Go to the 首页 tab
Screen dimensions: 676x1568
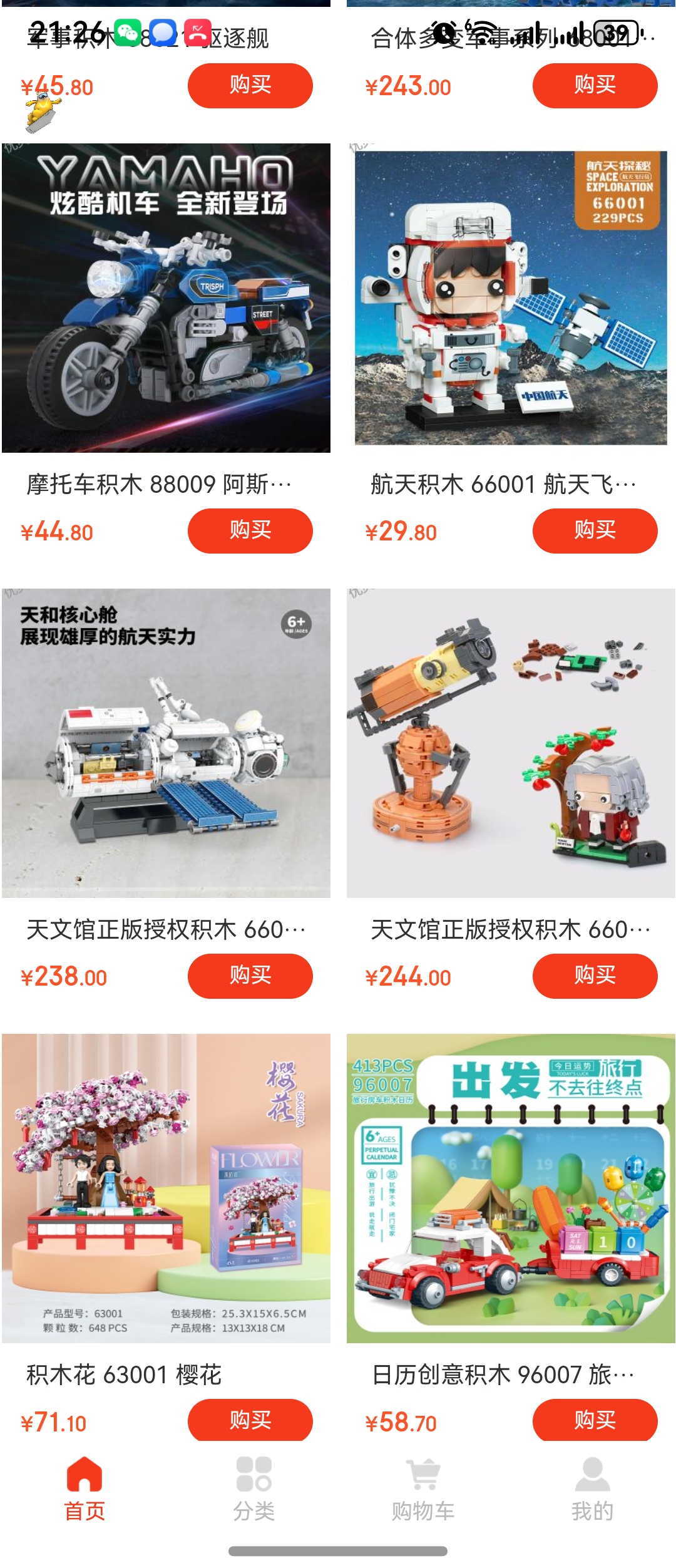84,1489
